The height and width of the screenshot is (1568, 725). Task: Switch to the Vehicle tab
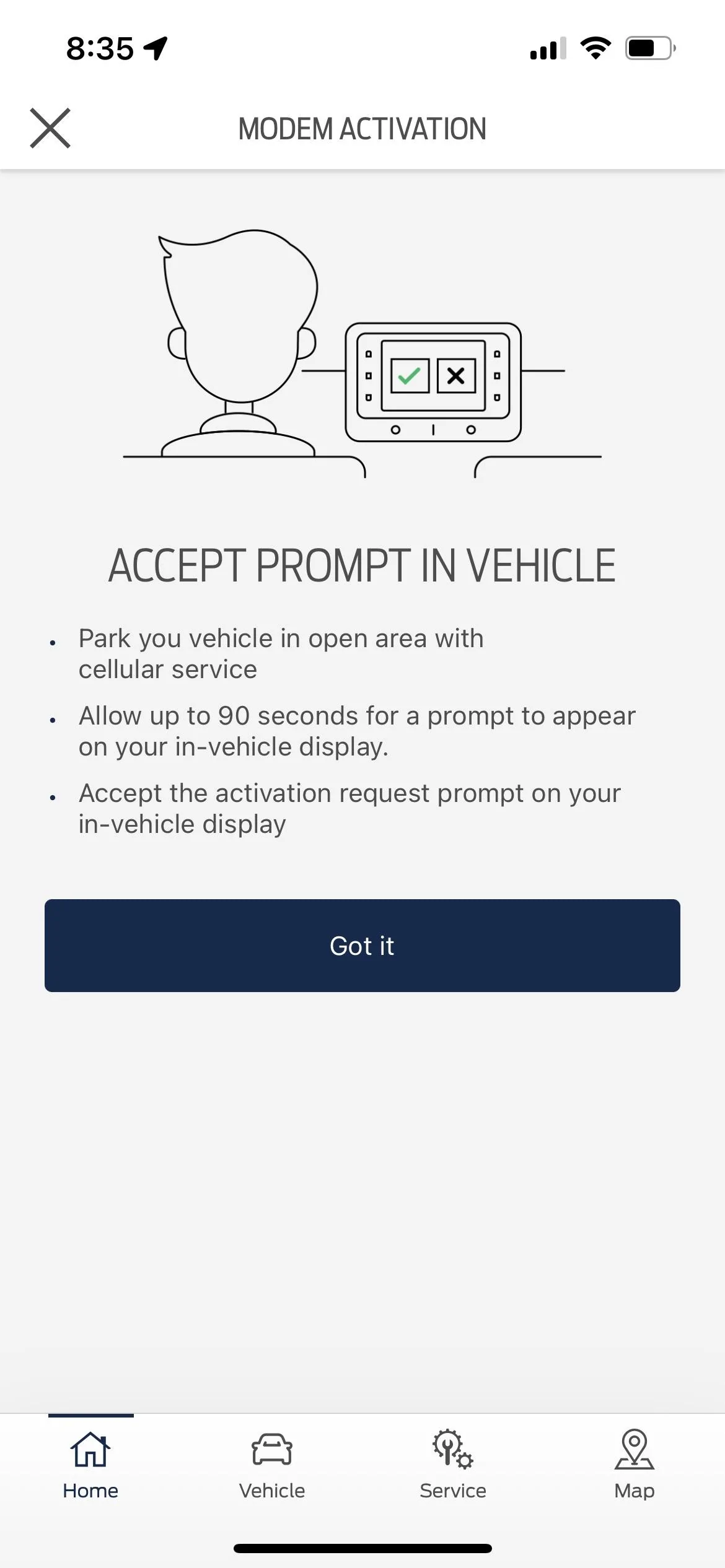pyautogui.click(x=271, y=1465)
